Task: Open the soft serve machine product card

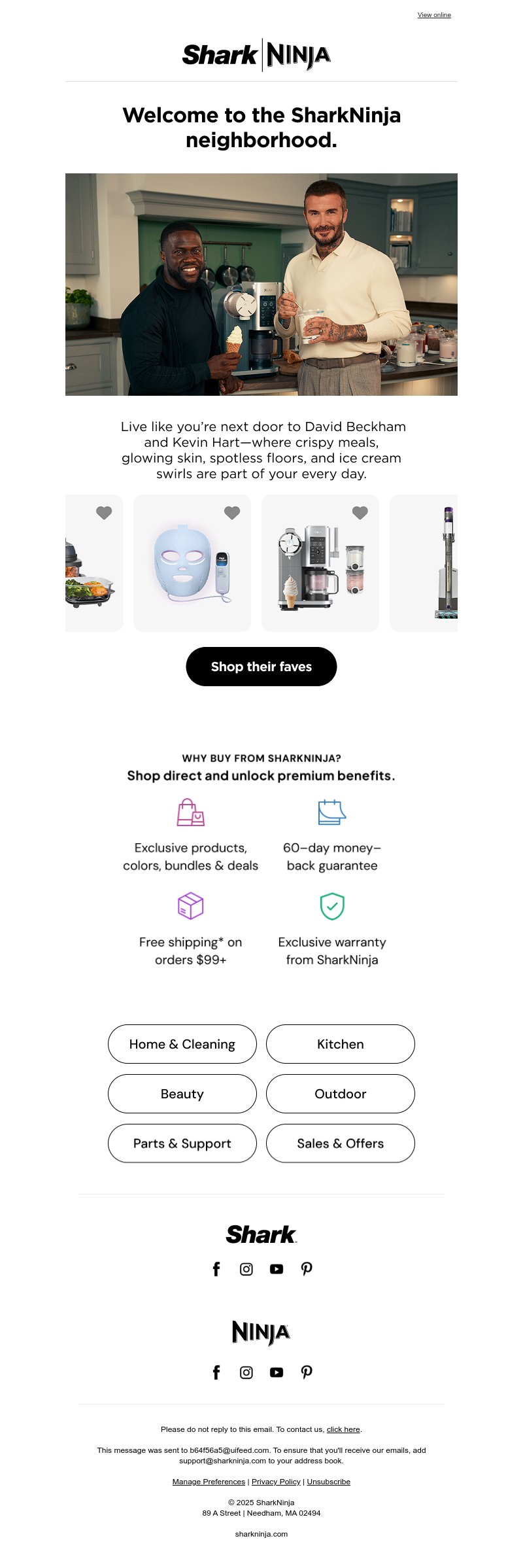Action: pyautogui.click(x=320, y=569)
